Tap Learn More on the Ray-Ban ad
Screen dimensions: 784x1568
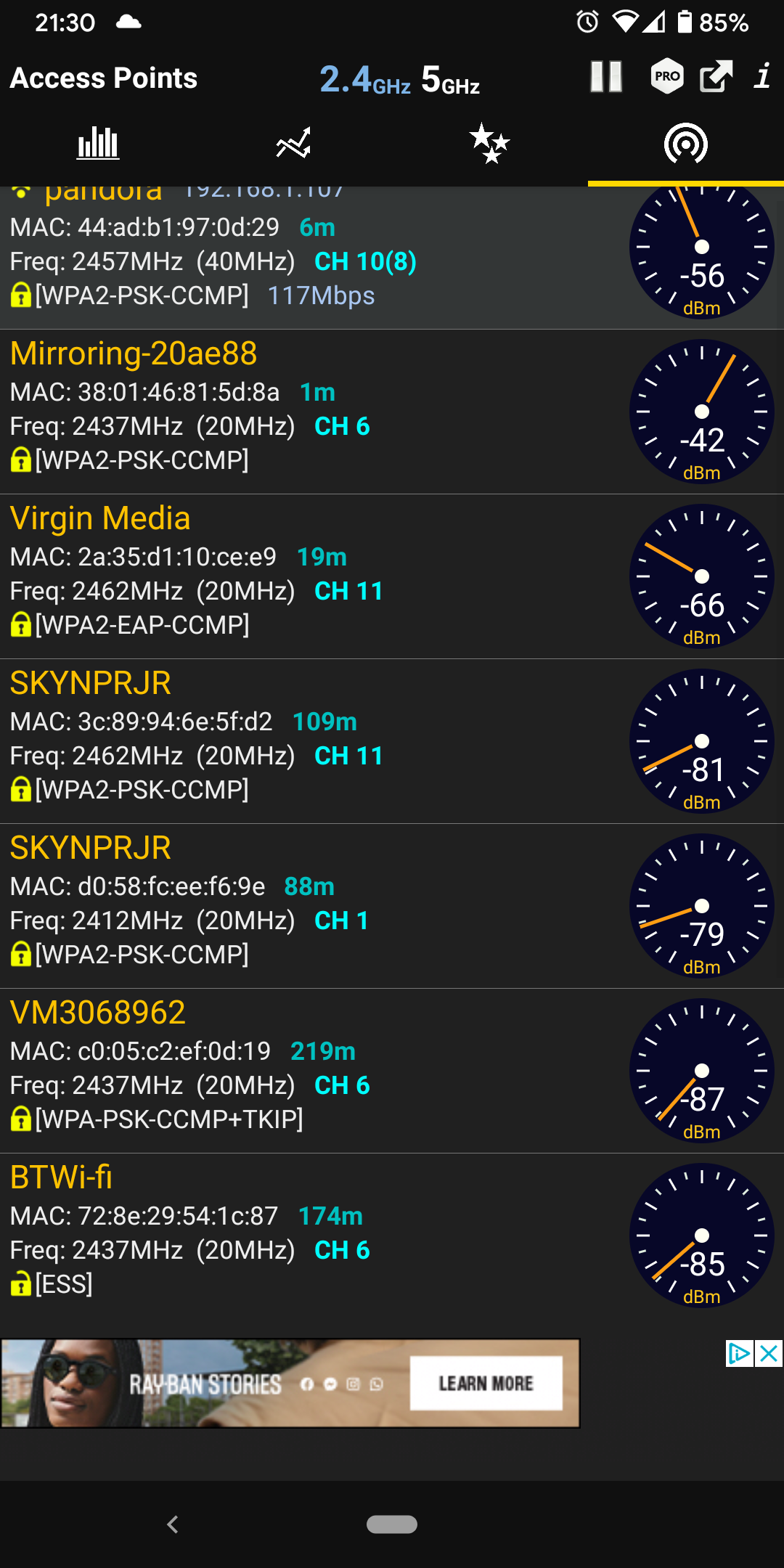tap(486, 1383)
